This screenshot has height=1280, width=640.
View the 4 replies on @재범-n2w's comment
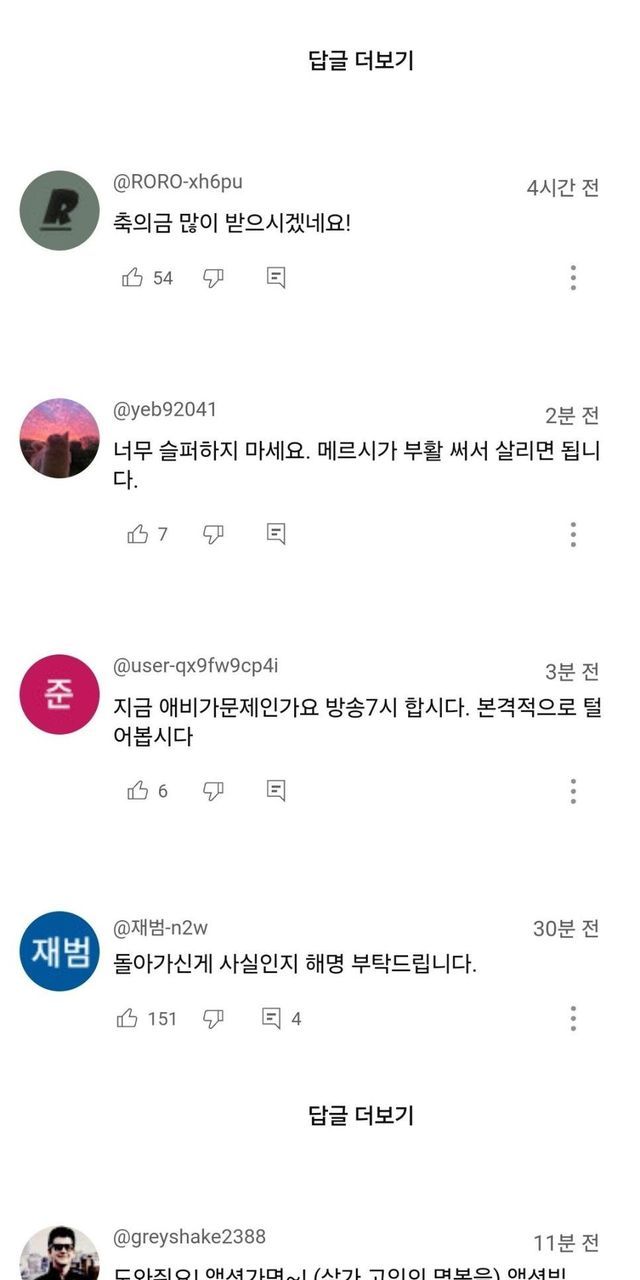pyautogui.click(x=281, y=1018)
